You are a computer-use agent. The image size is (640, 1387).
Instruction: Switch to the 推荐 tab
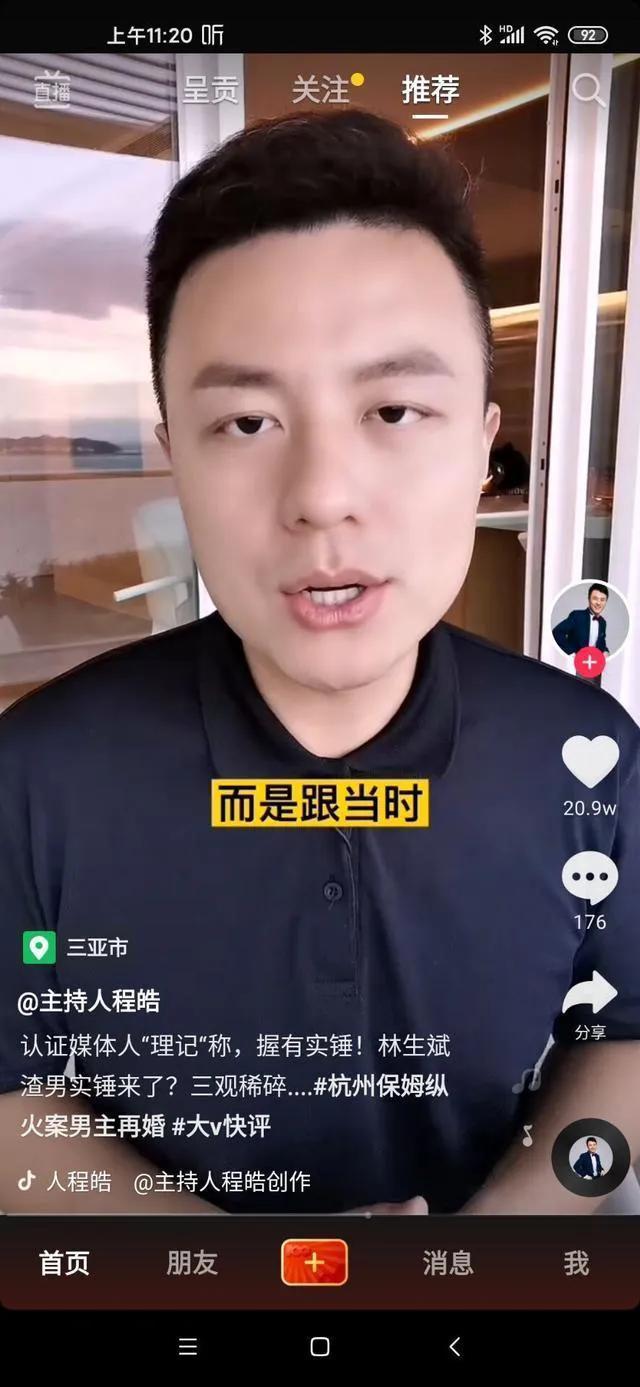[x=430, y=90]
